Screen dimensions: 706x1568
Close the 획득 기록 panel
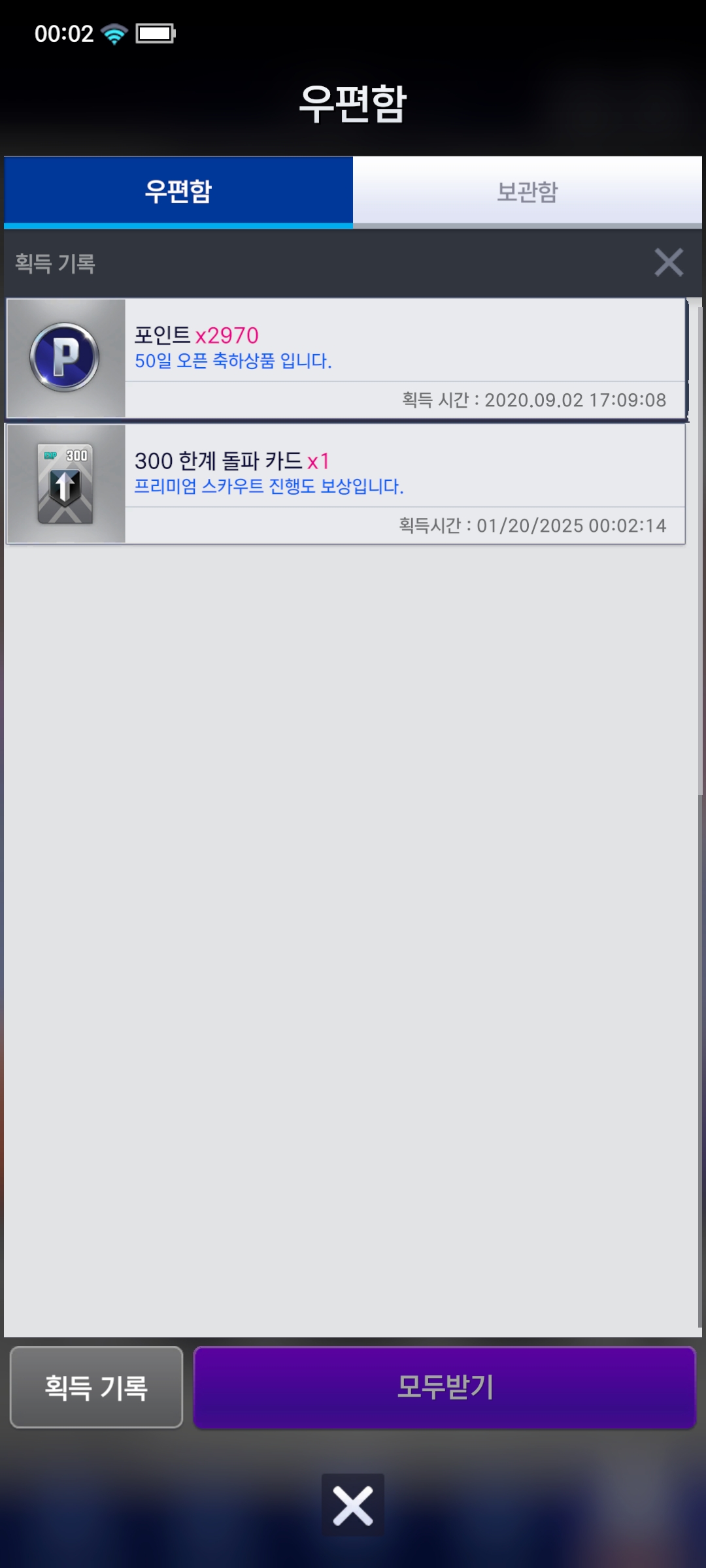[668, 263]
